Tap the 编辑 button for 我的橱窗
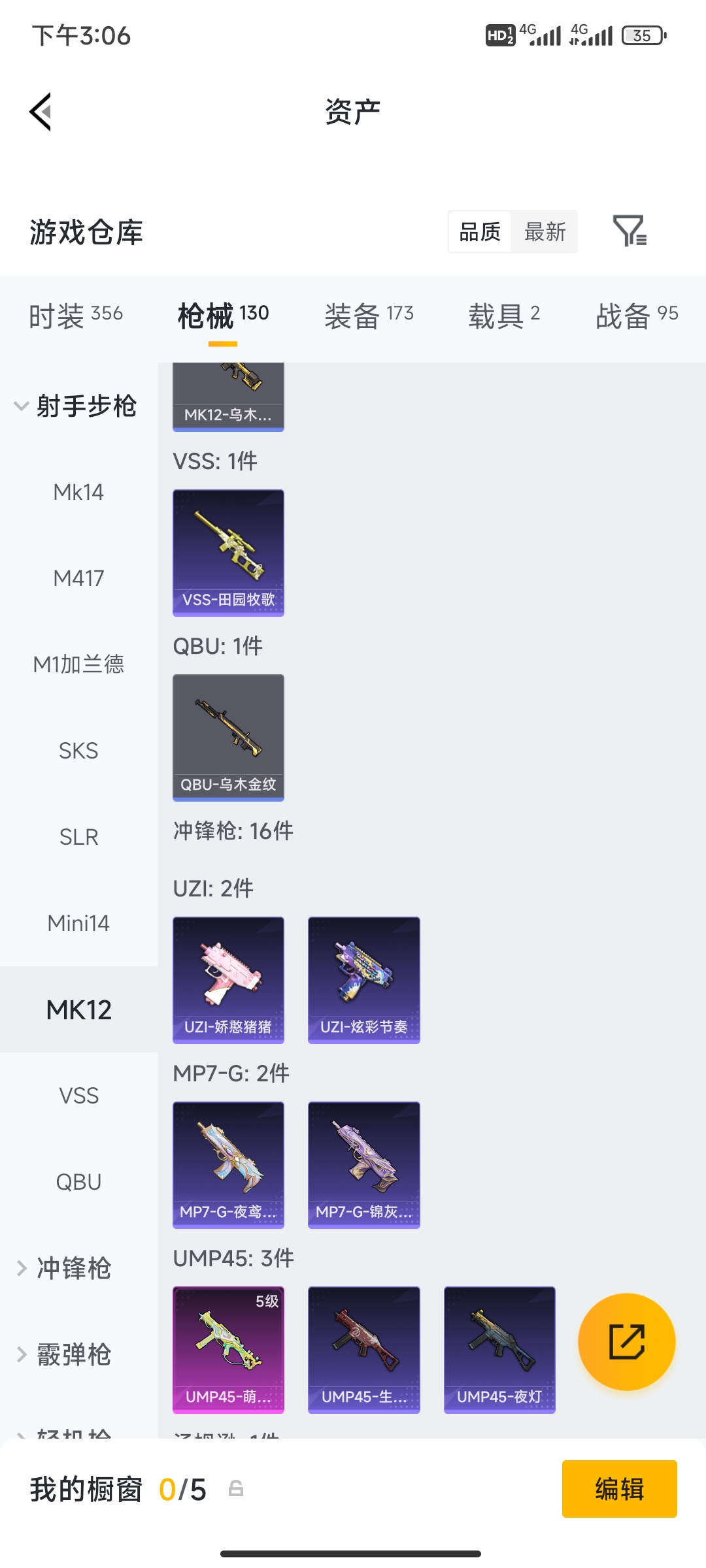Viewport: 706px width, 1568px height. coord(619,1489)
